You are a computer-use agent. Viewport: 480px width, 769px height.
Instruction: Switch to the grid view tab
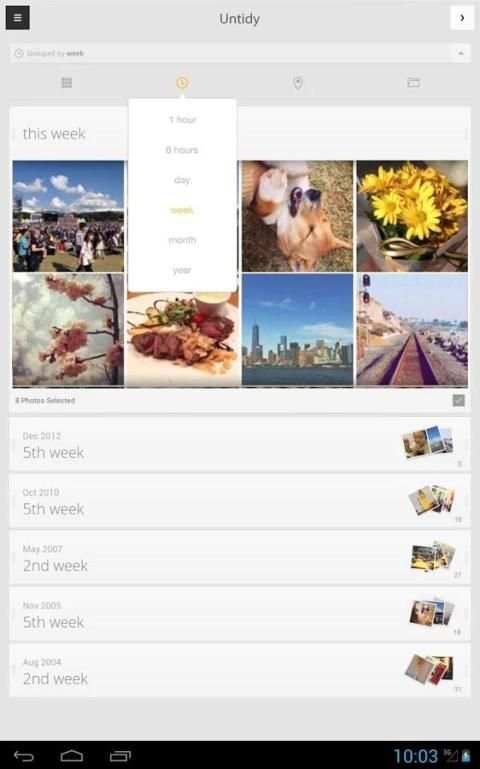coord(67,82)
